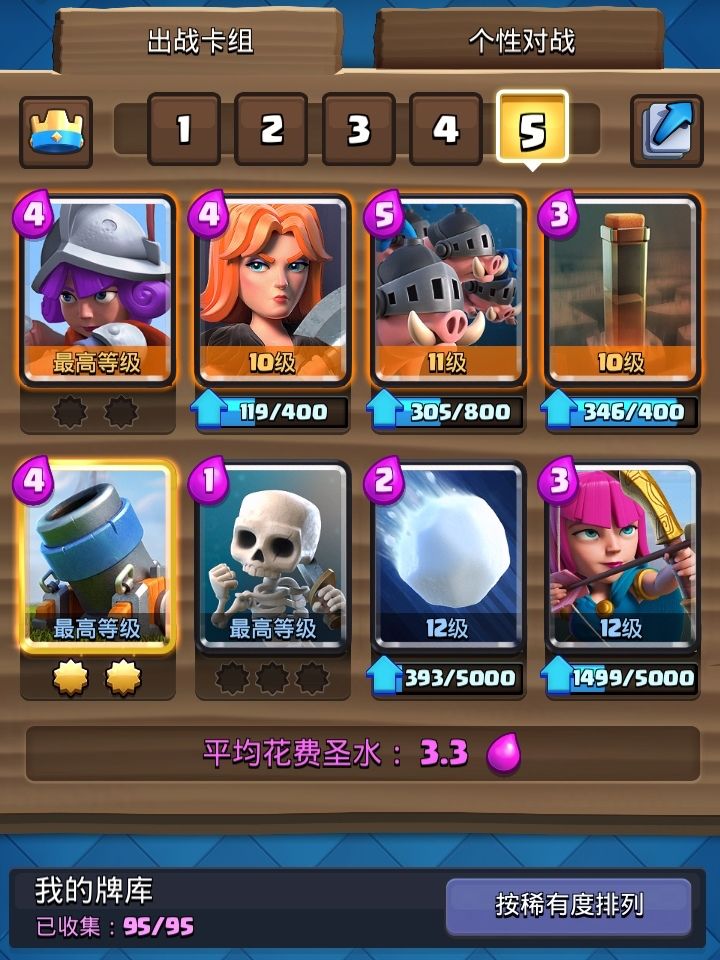Open the blue crown icon button

56,132
